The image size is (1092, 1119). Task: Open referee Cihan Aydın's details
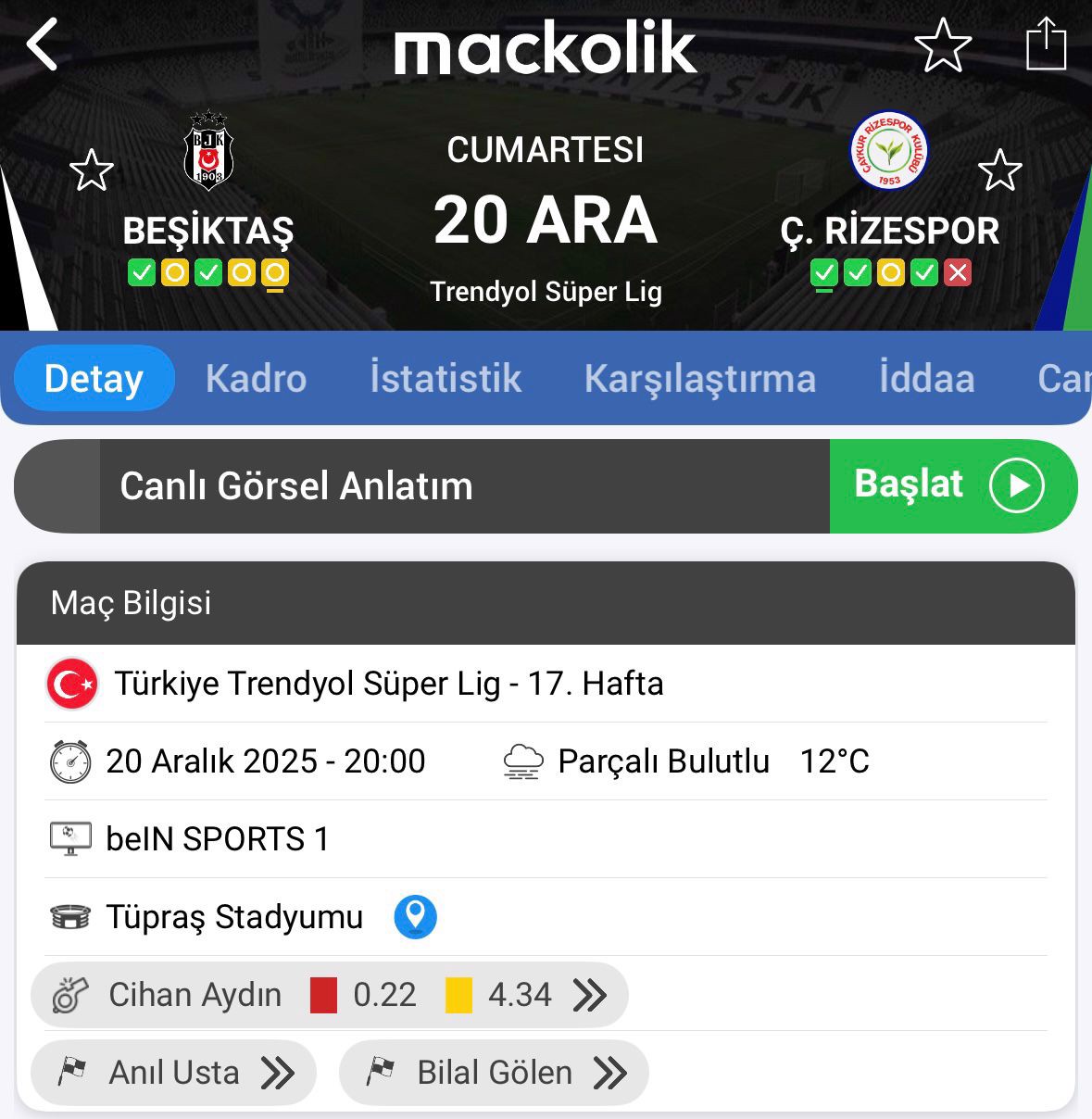point(330,995)
